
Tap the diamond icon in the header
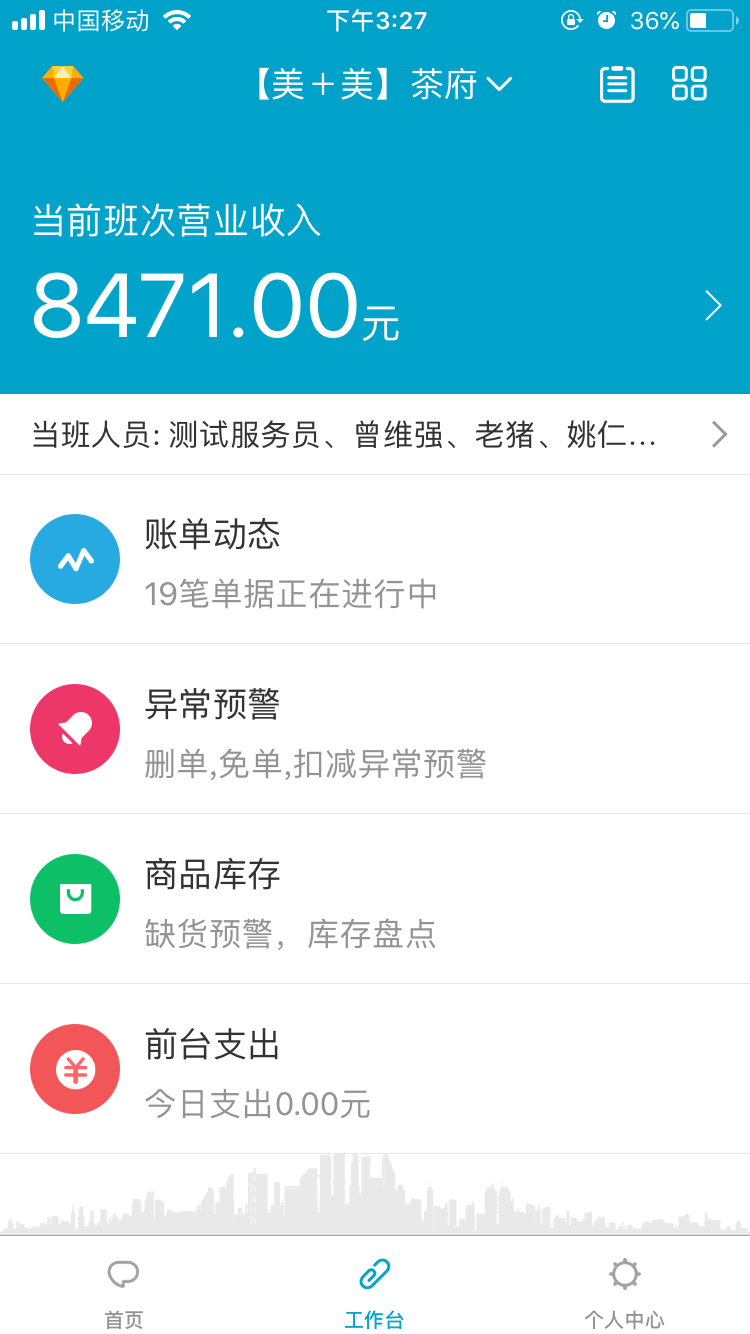point(62,84)
